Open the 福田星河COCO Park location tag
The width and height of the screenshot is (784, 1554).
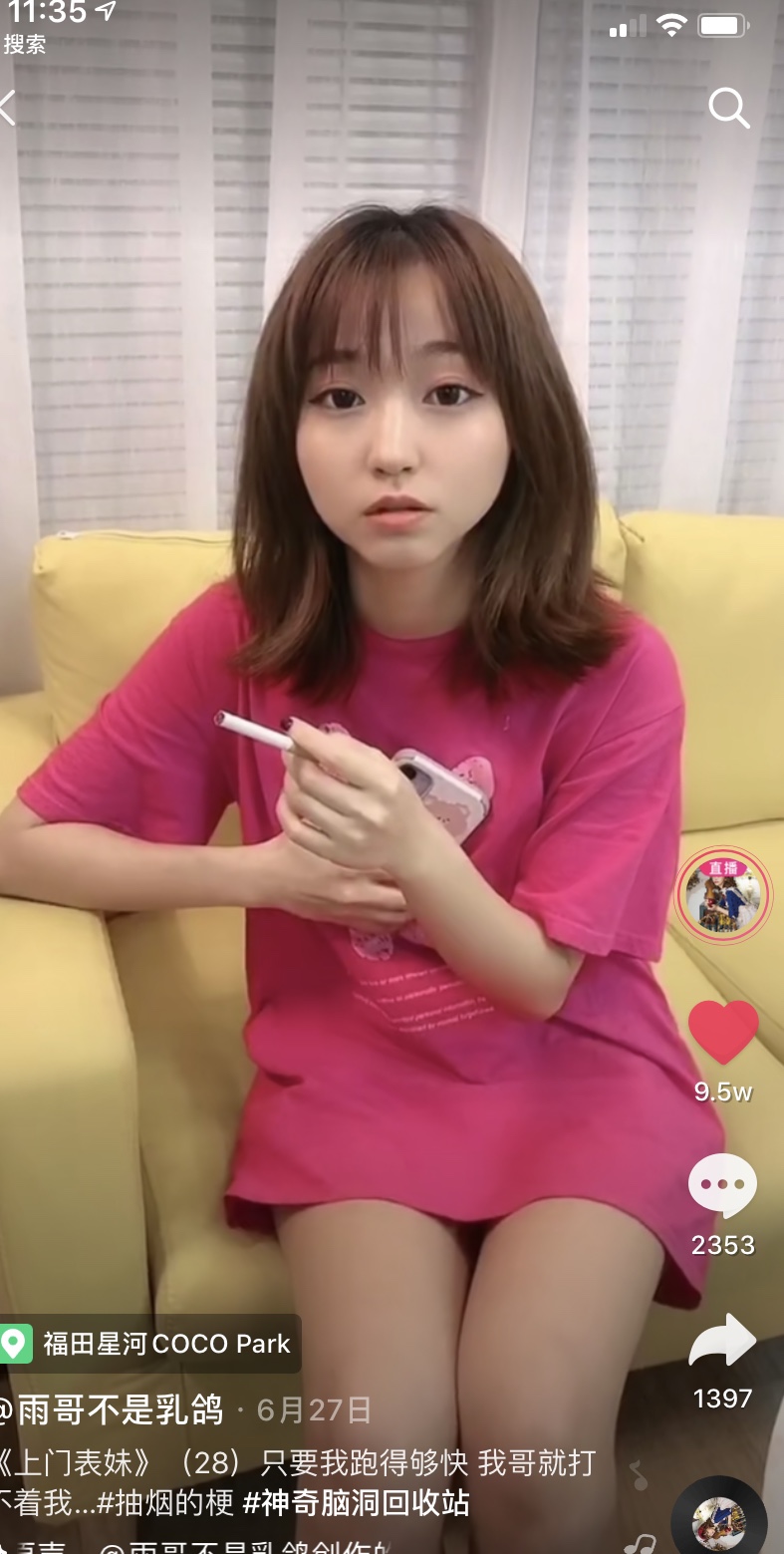pyautogui.click(x=149, y=1344)
